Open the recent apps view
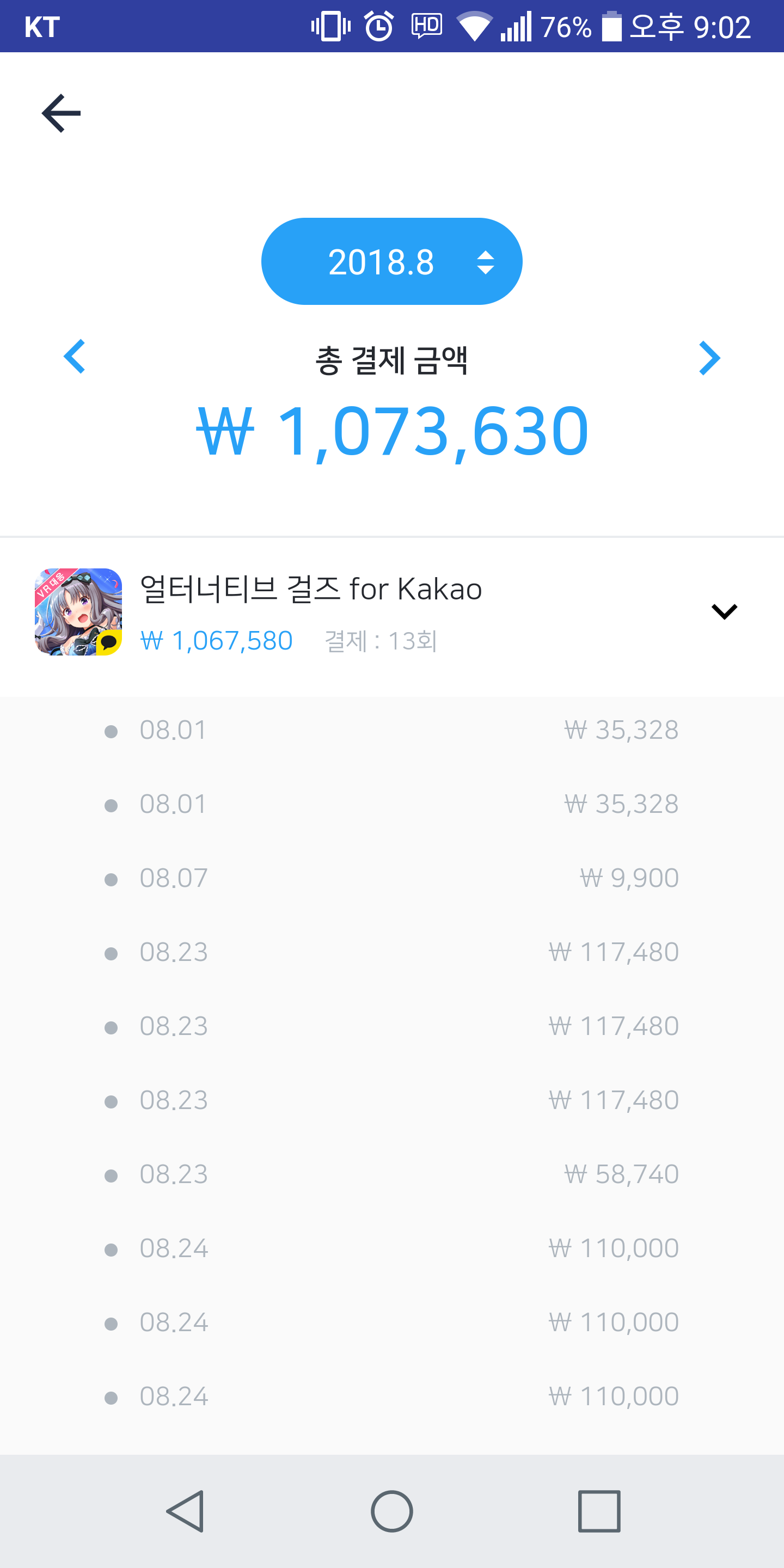 599,1511
